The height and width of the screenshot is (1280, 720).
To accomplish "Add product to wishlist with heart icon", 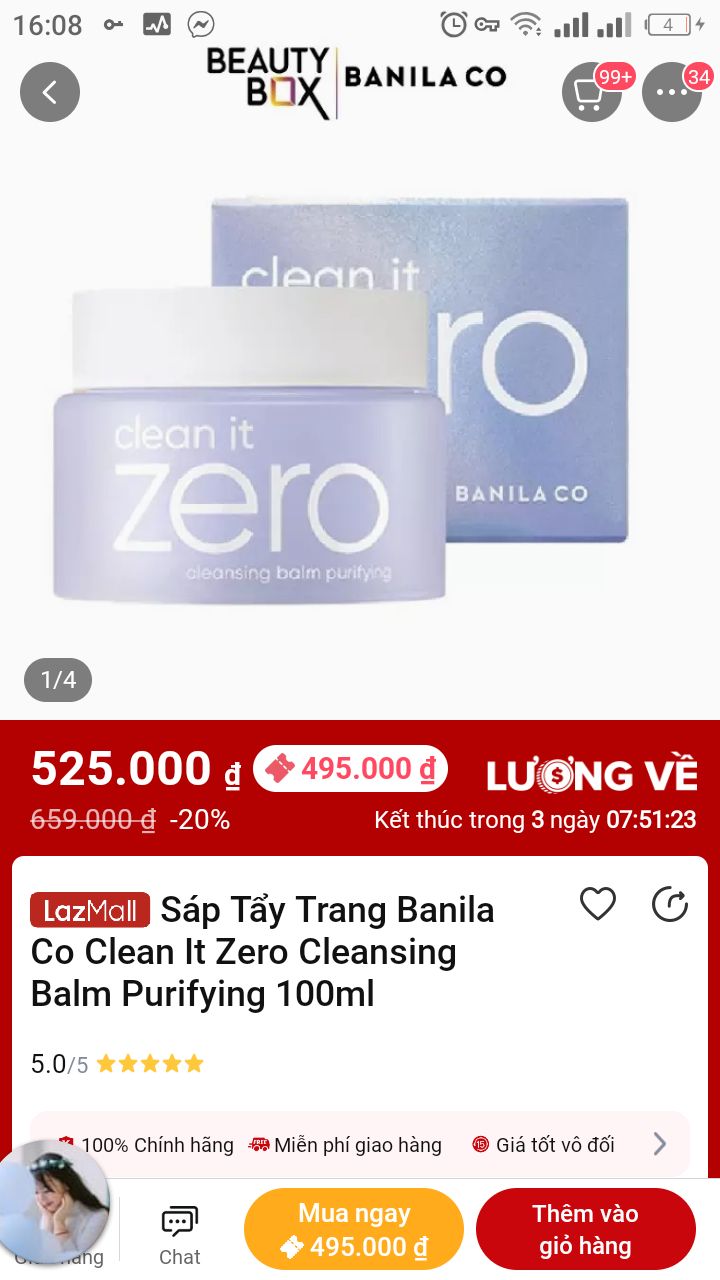I will (x=598, y=904).
